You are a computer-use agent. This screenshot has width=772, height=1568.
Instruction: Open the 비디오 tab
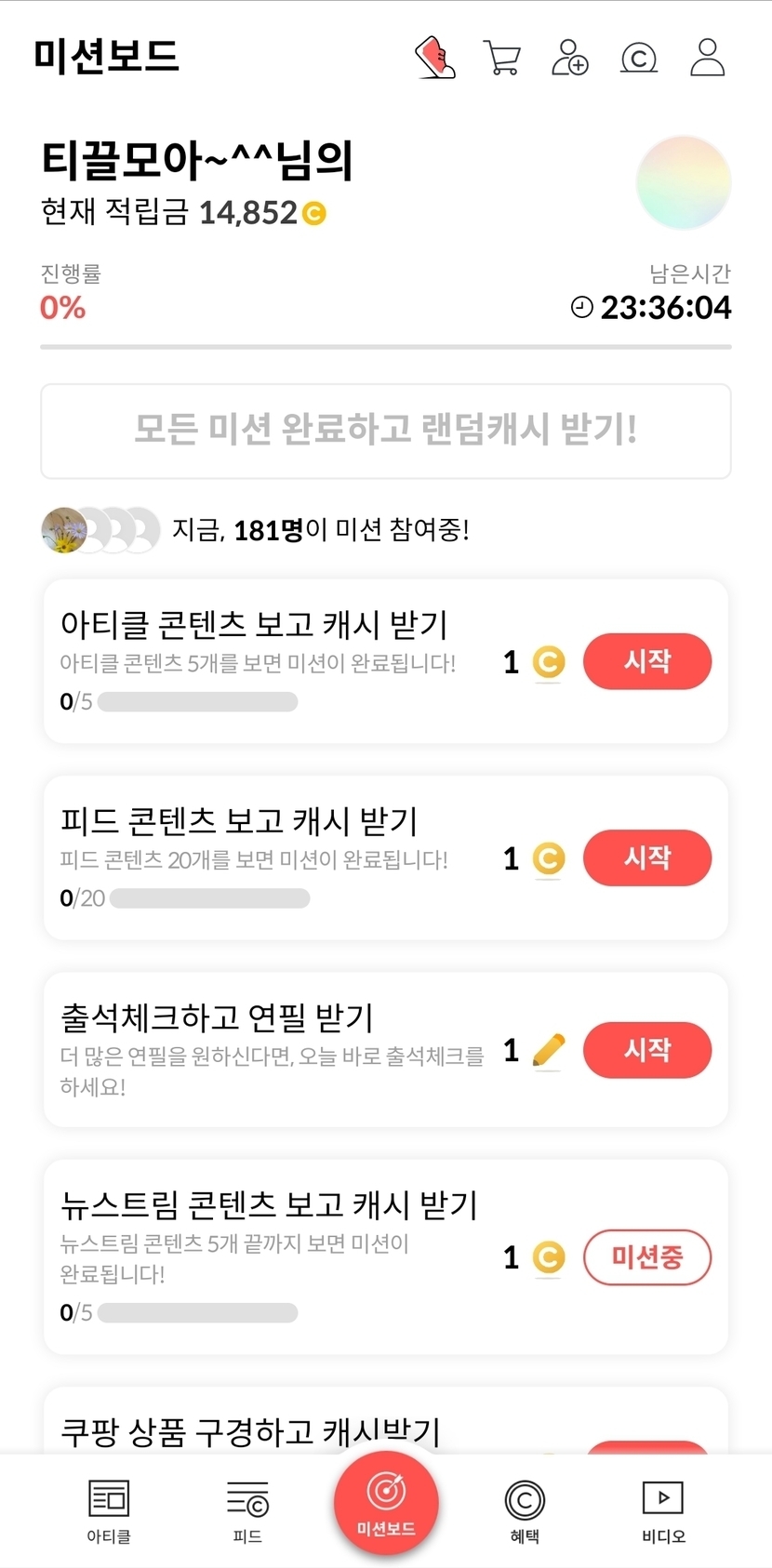click(663, 1511)
